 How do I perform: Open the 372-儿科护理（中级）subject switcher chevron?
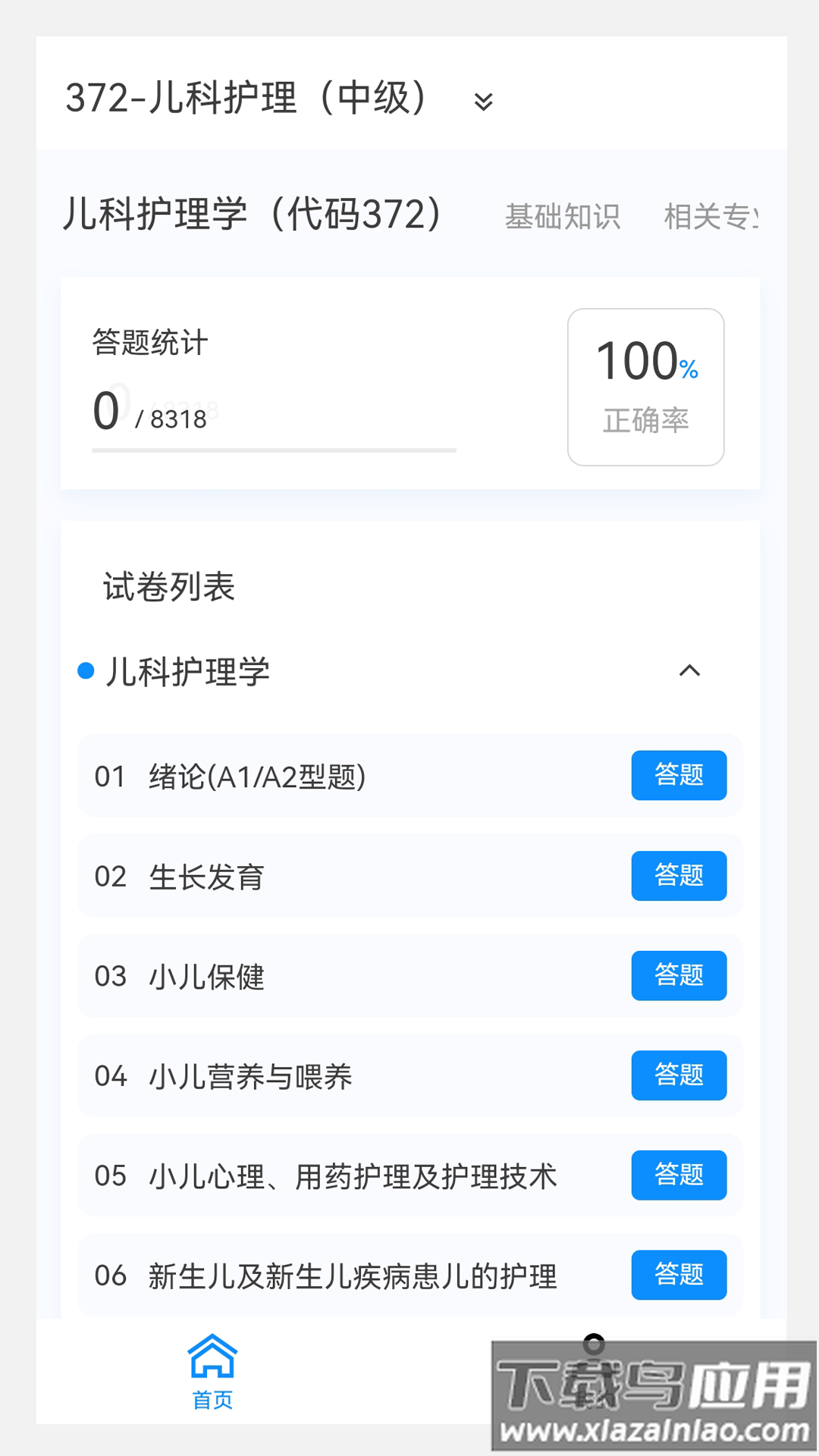click(x=483, y=101)
